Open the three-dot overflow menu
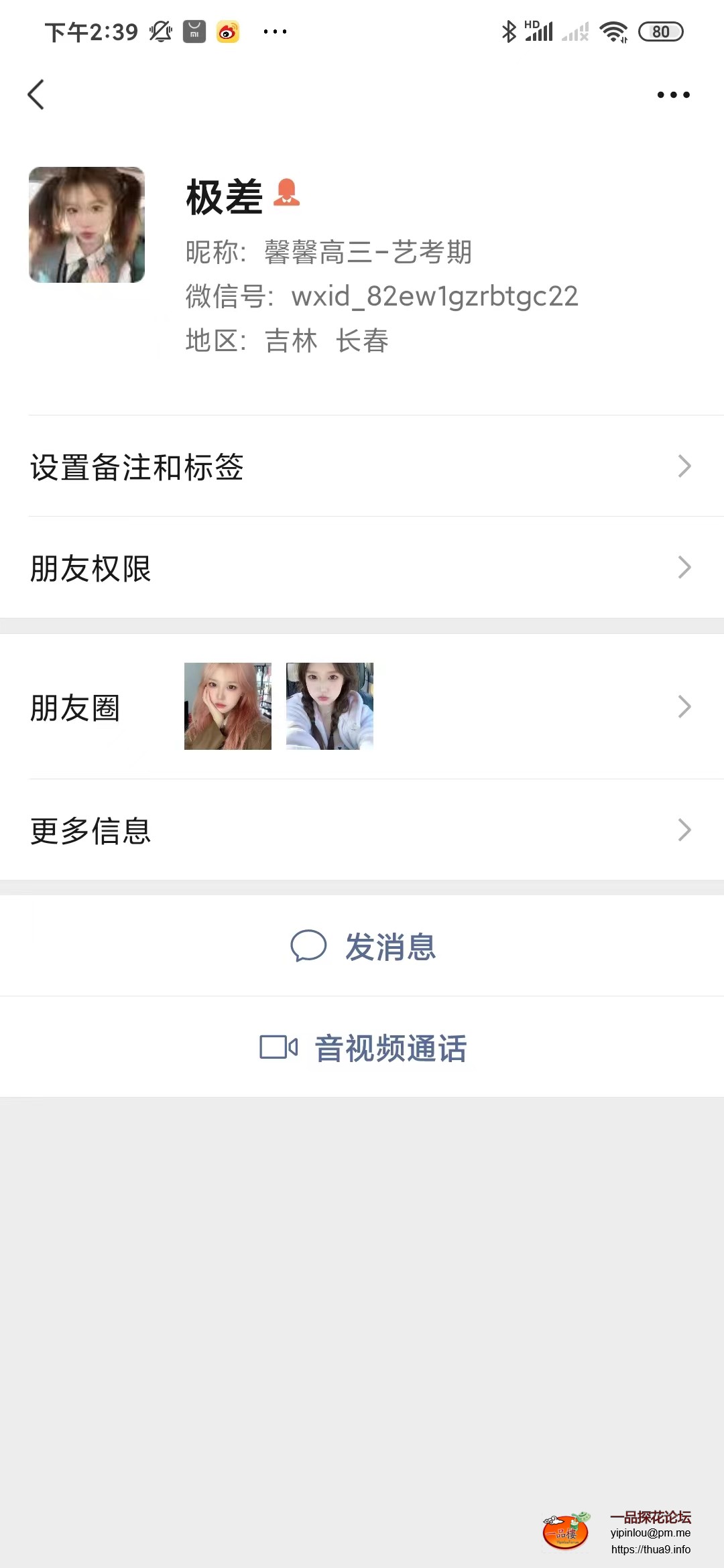 (673, 94)
